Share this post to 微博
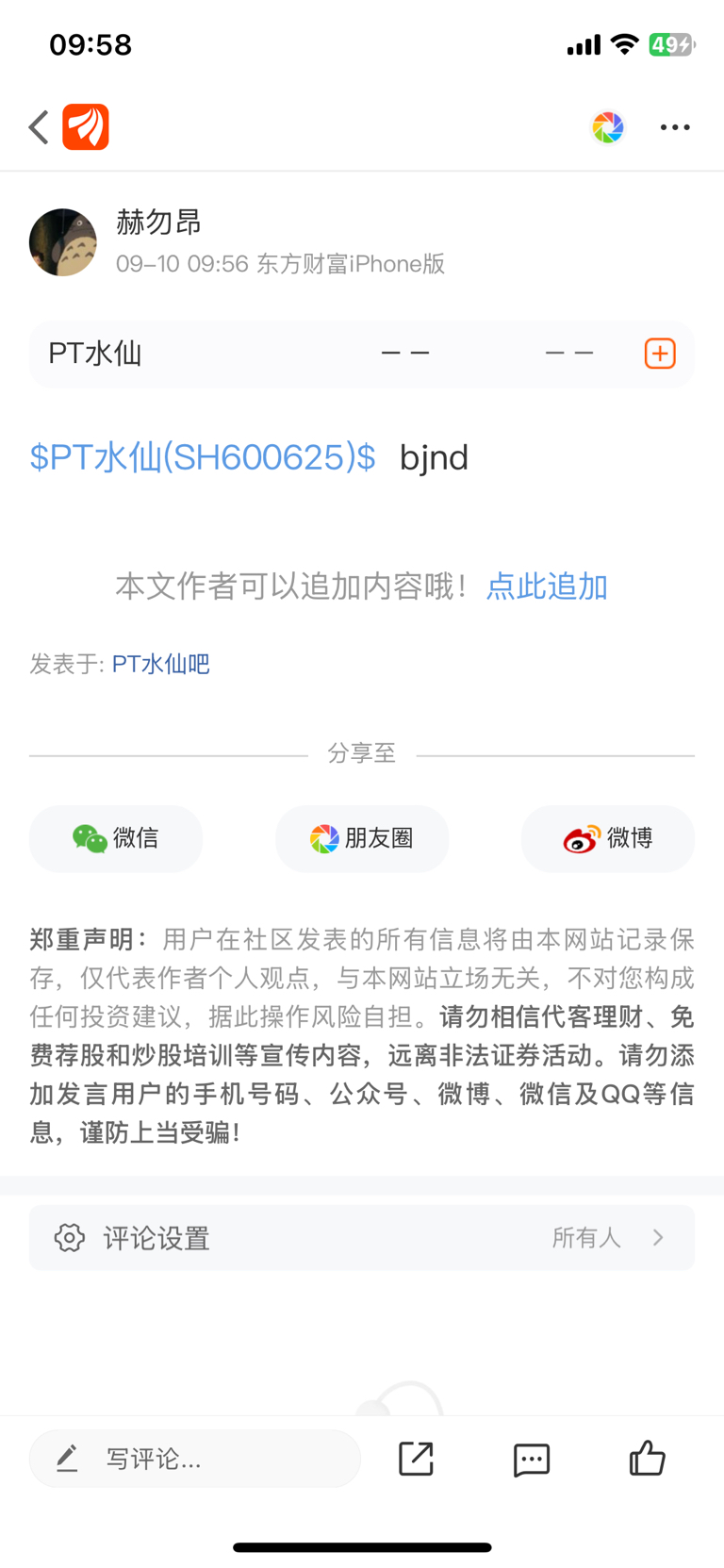Viewport: 724px width, 1568px height. coord(608,838)
